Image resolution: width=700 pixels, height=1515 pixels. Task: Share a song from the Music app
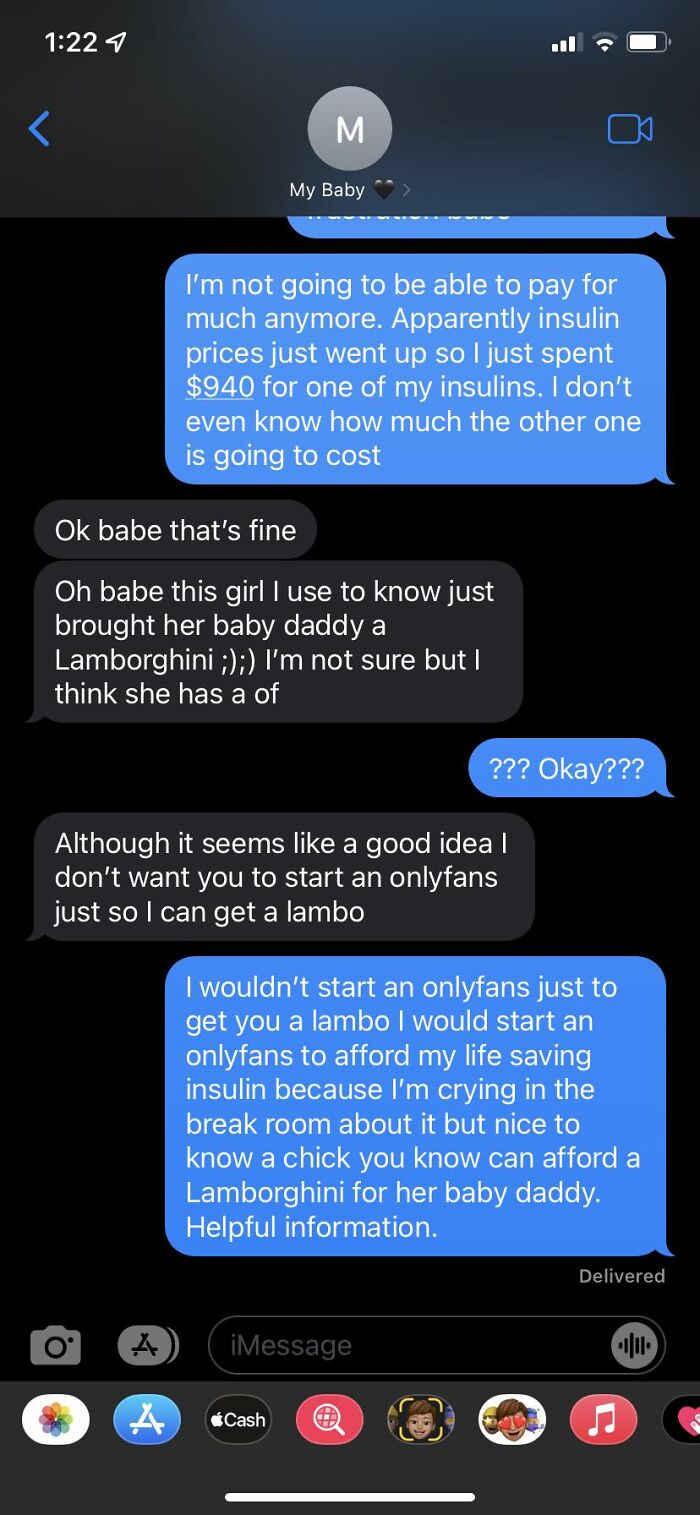click(603, 1420)
